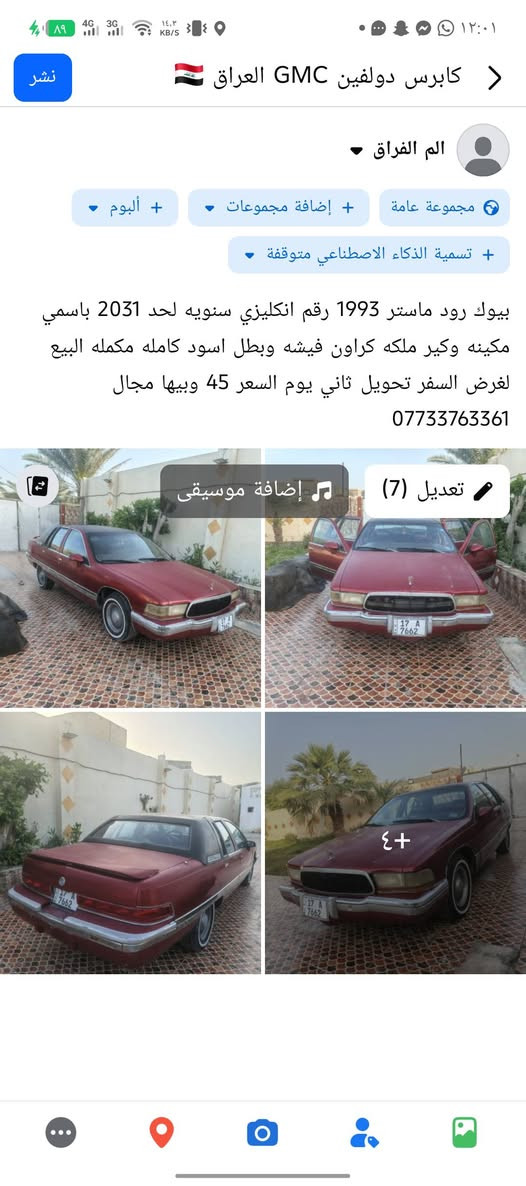The width and height of the screenshot is (526, 1186).
Task: Go back using the top arrow
Action: pyautogui.click(x=494, y=77)
